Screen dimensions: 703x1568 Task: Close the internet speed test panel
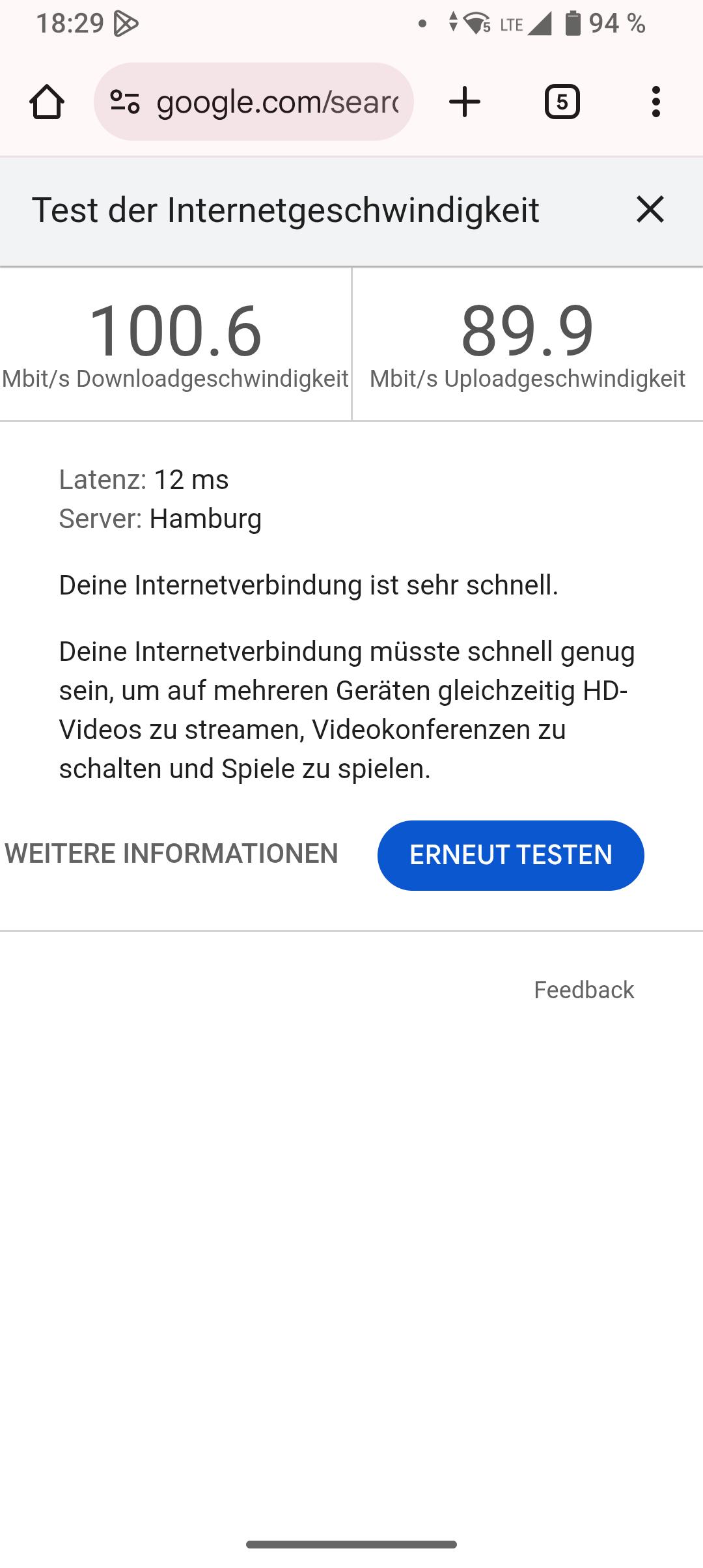click(x=650, y=210)
